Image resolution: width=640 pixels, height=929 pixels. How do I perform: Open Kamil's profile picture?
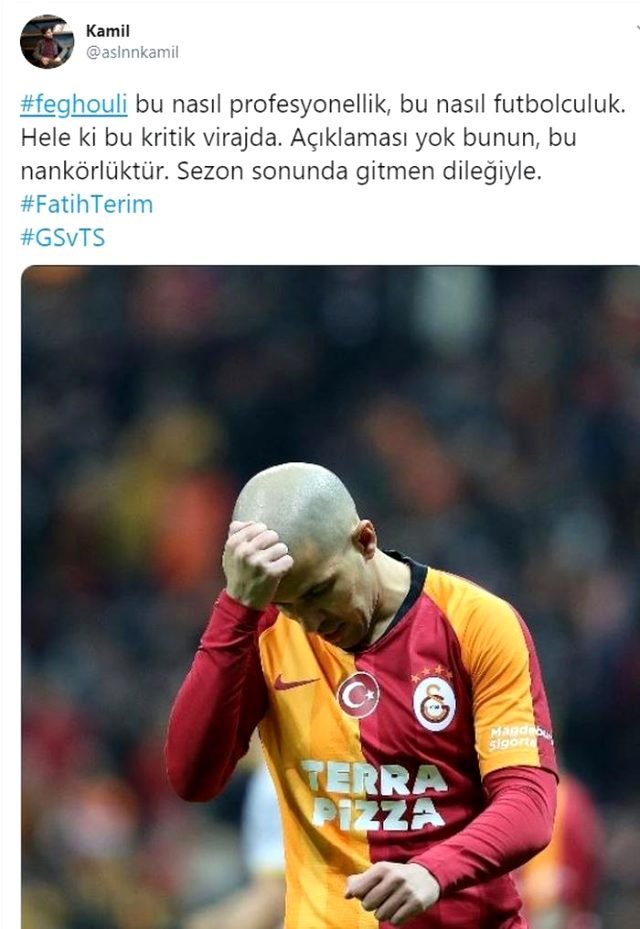[x=46, y=42]
